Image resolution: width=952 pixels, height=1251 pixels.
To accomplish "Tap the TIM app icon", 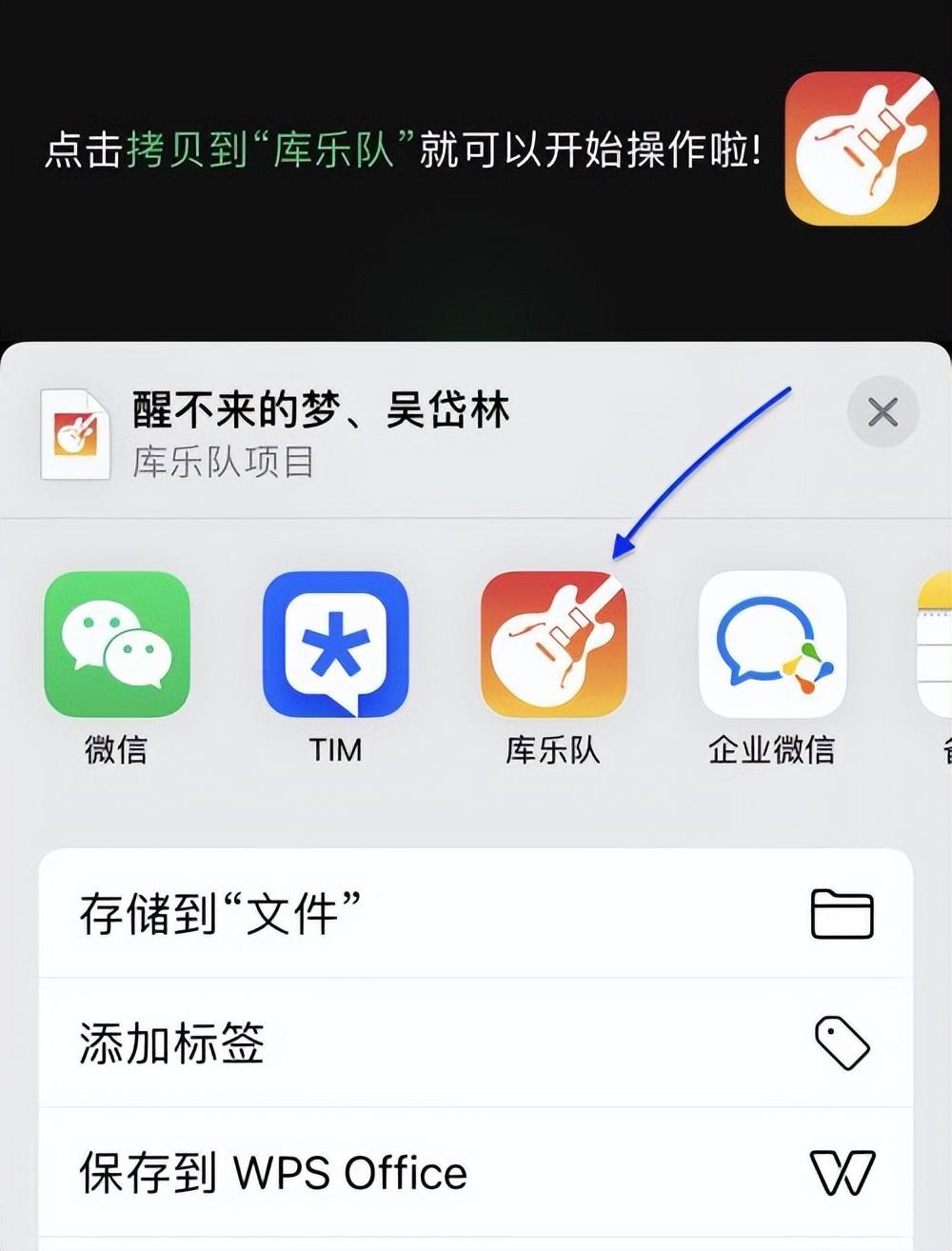I will (x=337, y=645).
